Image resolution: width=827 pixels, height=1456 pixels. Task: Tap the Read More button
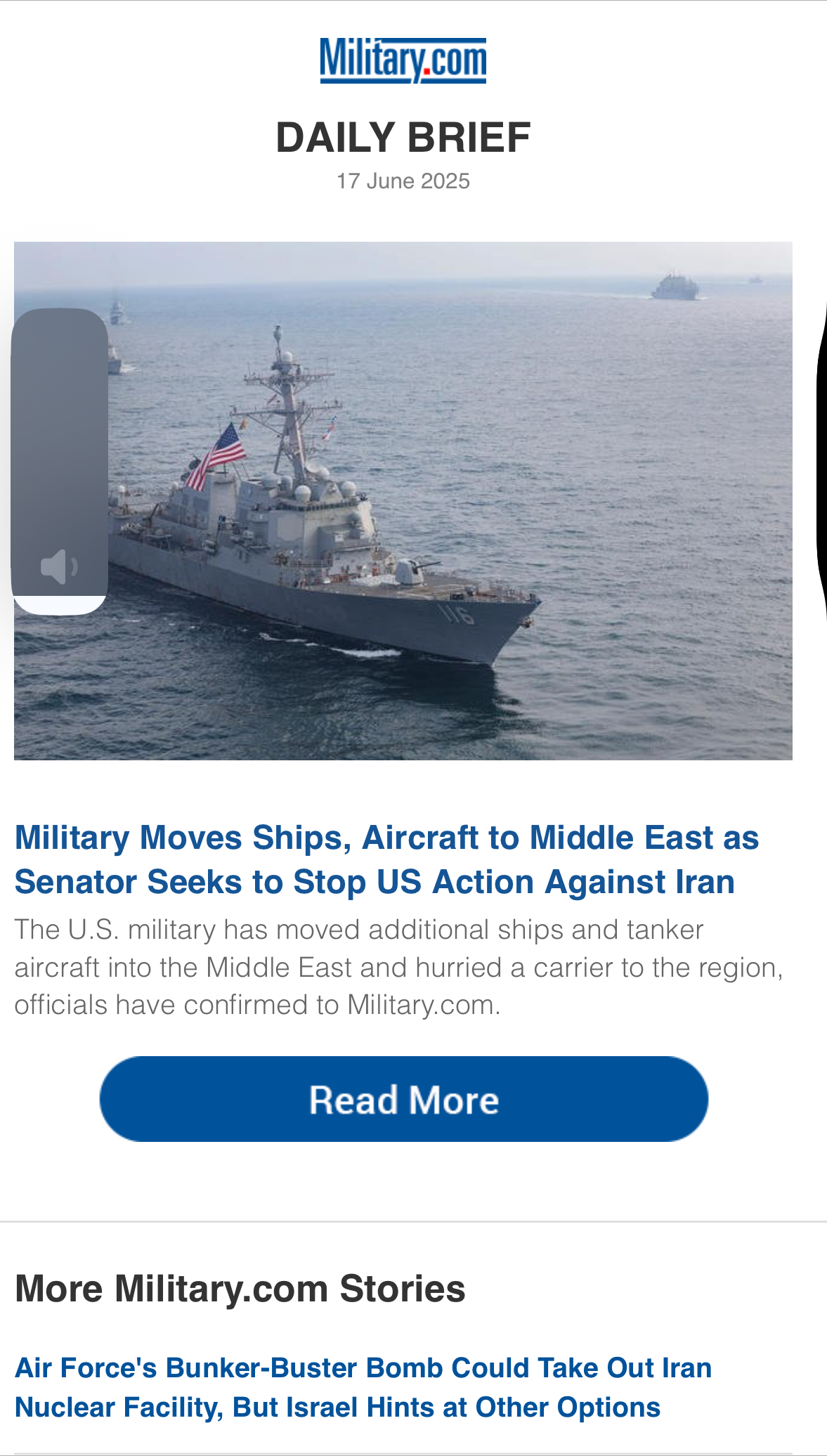coord(403,1099)
